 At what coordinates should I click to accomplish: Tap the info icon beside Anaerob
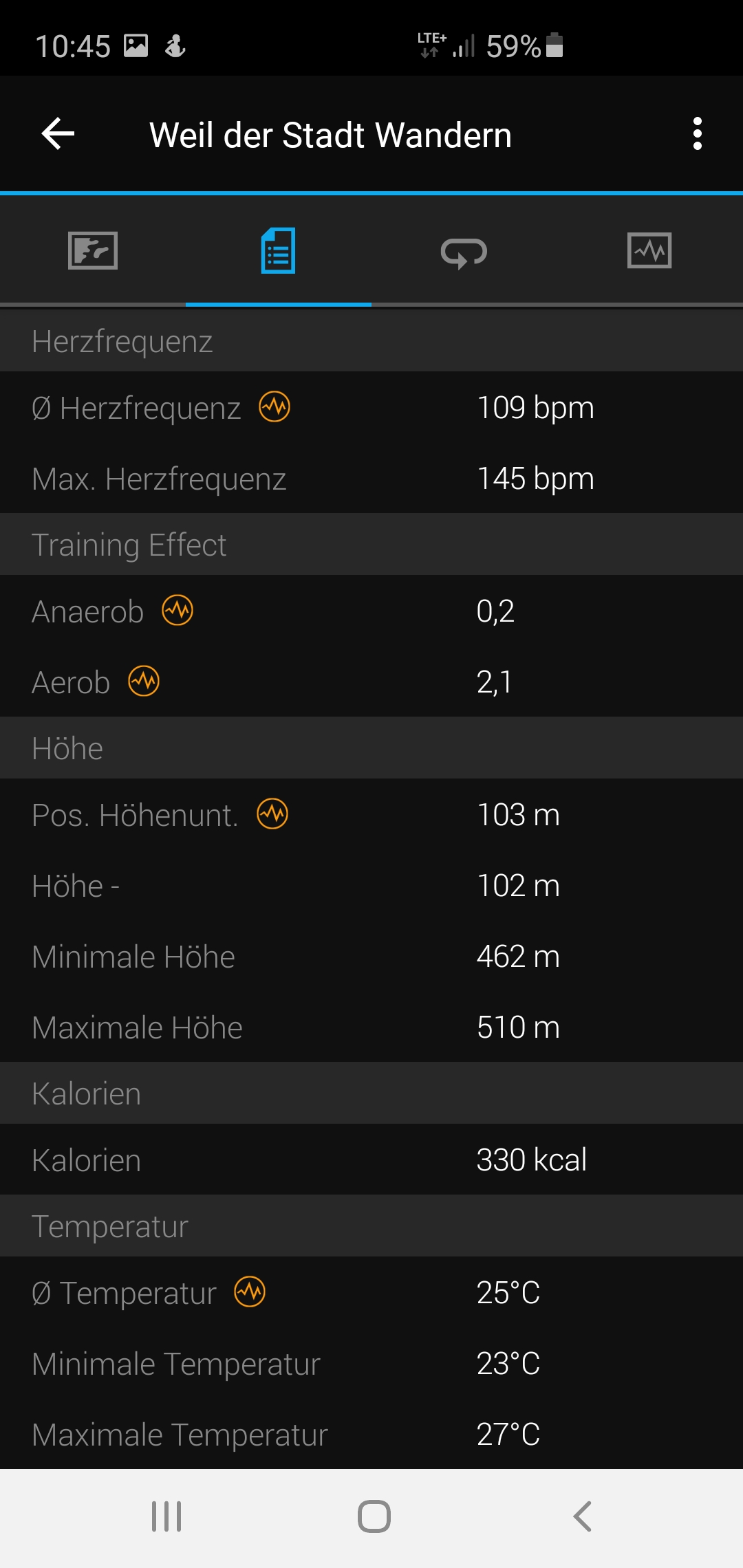177,611
